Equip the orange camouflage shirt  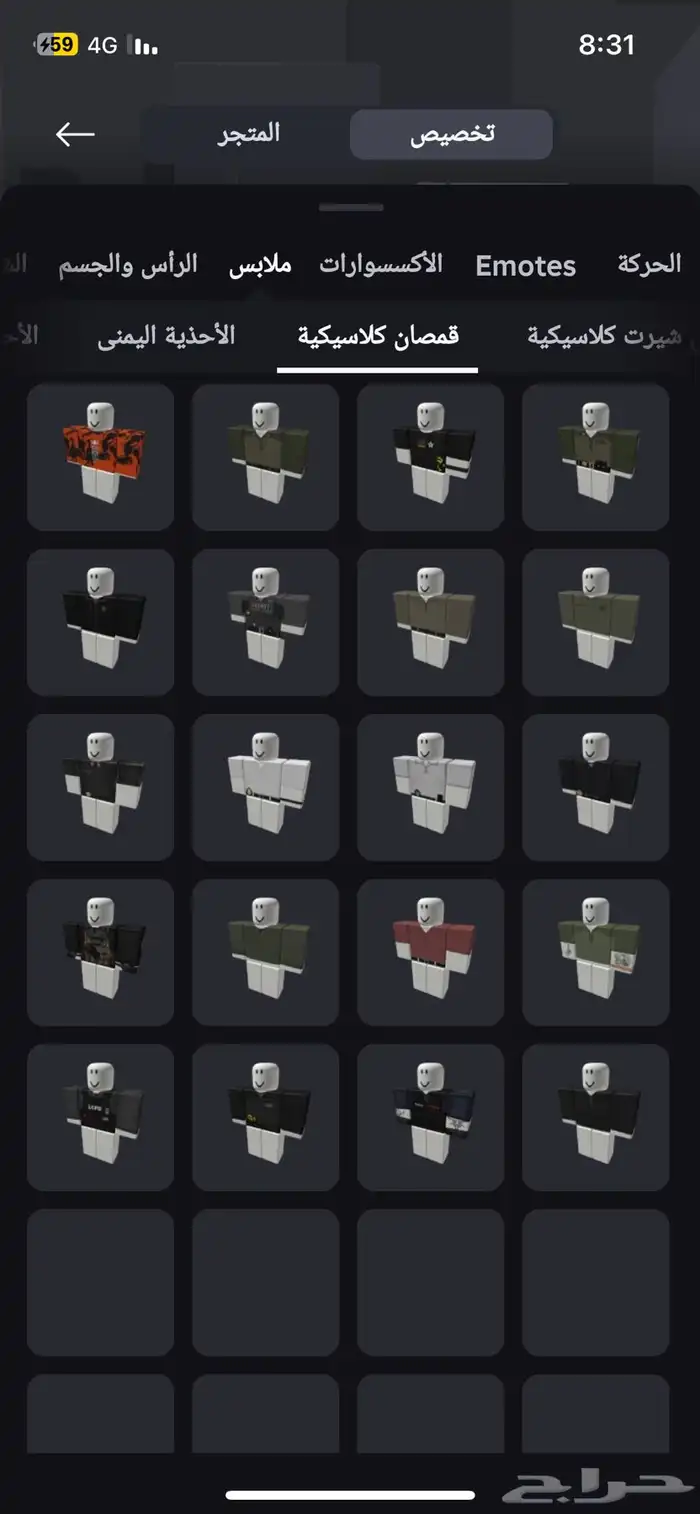click(100, 457)
